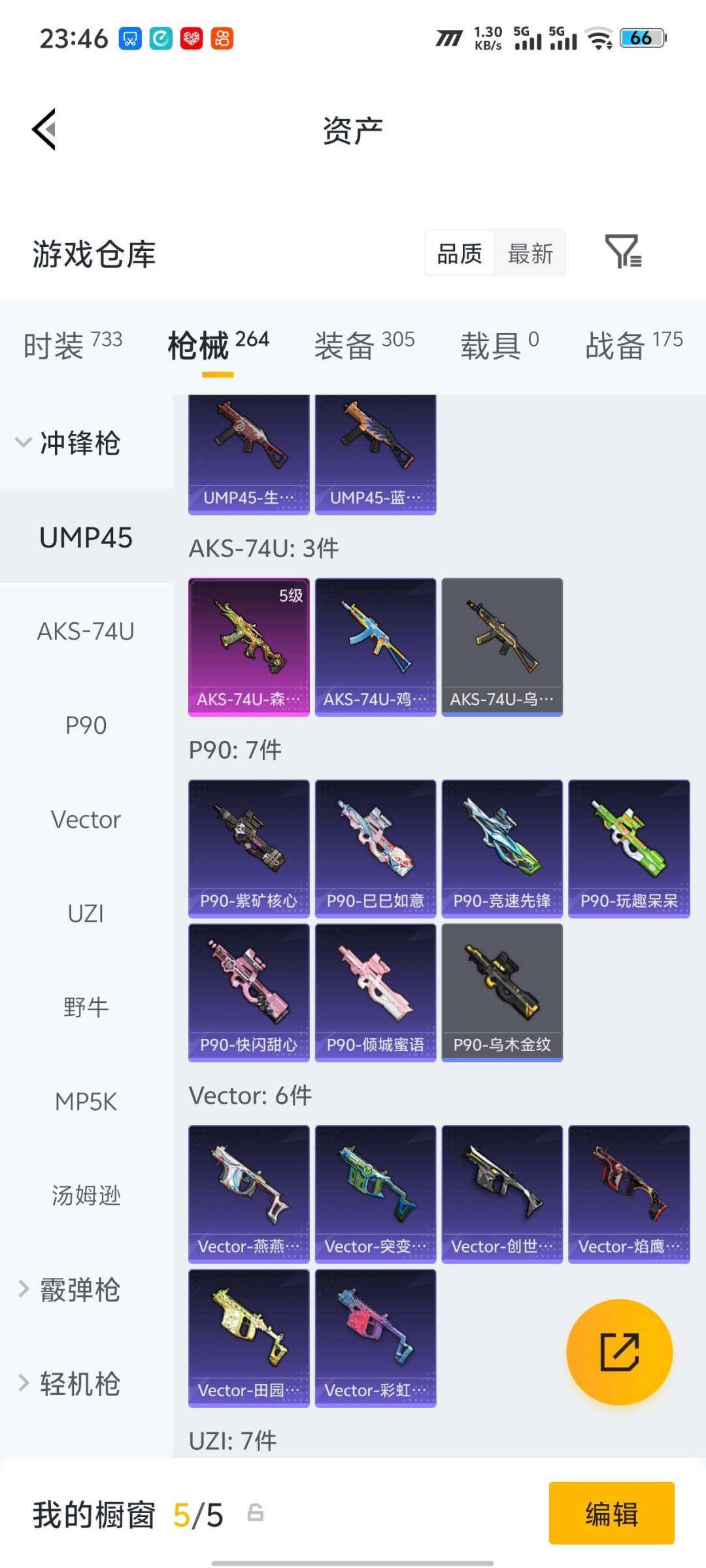
Task: View the Vector-彩虹 skin
Action: click(375, 1337)
